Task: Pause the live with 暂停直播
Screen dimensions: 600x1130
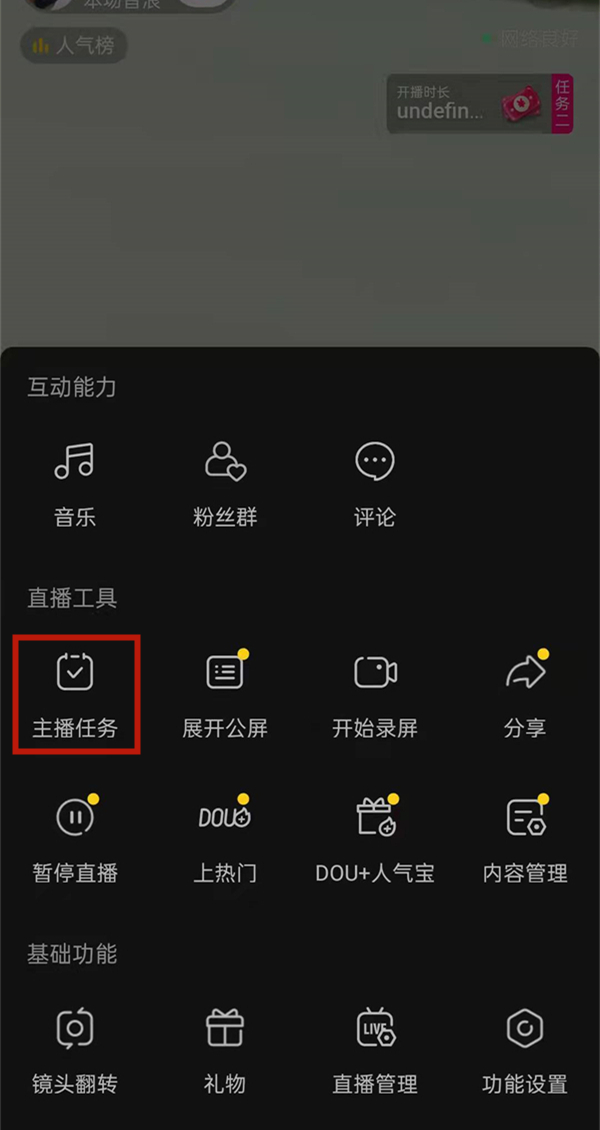Action: pos(75,840)
